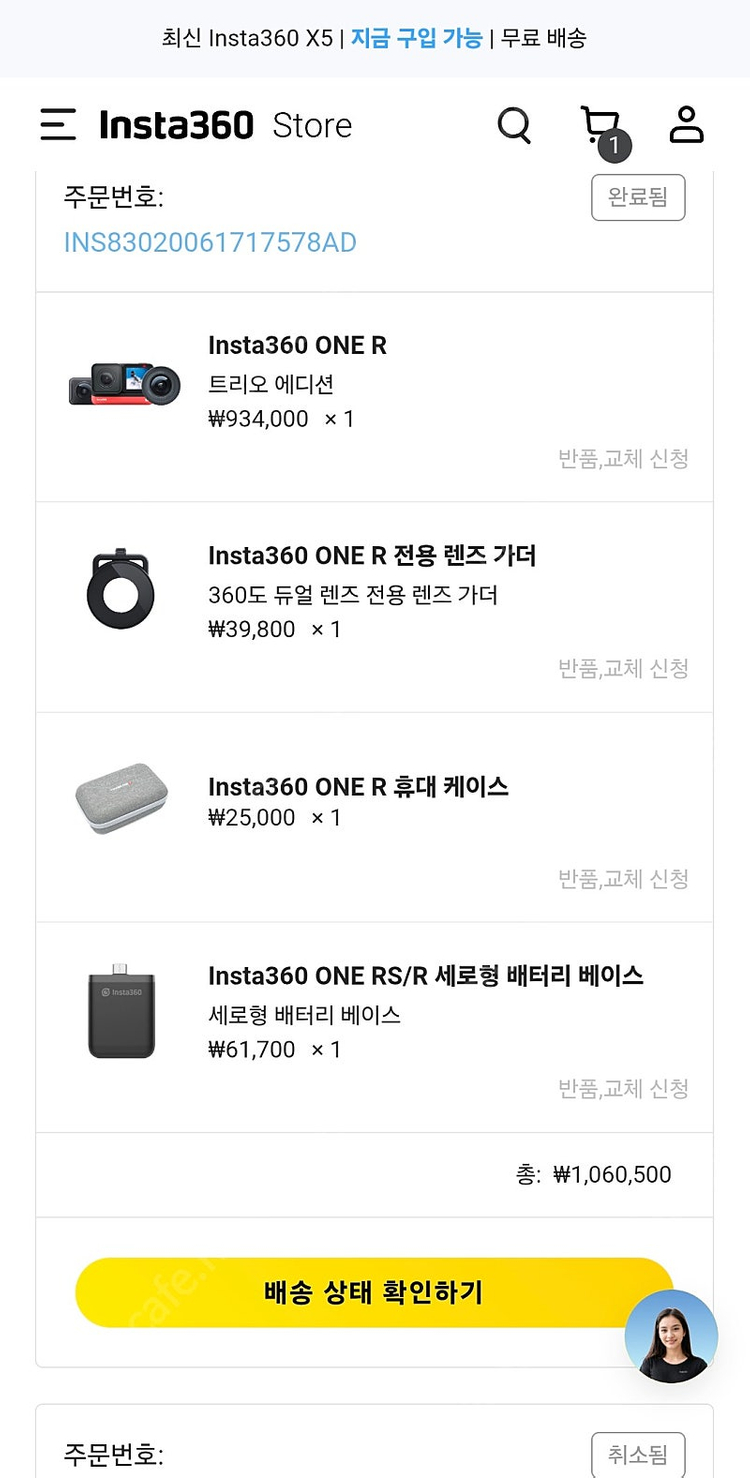Request 반품,교체 신청 for the carrying case
Image resolution: width=750 pixels, height=1478 pixels.
[x=624, y=879]
